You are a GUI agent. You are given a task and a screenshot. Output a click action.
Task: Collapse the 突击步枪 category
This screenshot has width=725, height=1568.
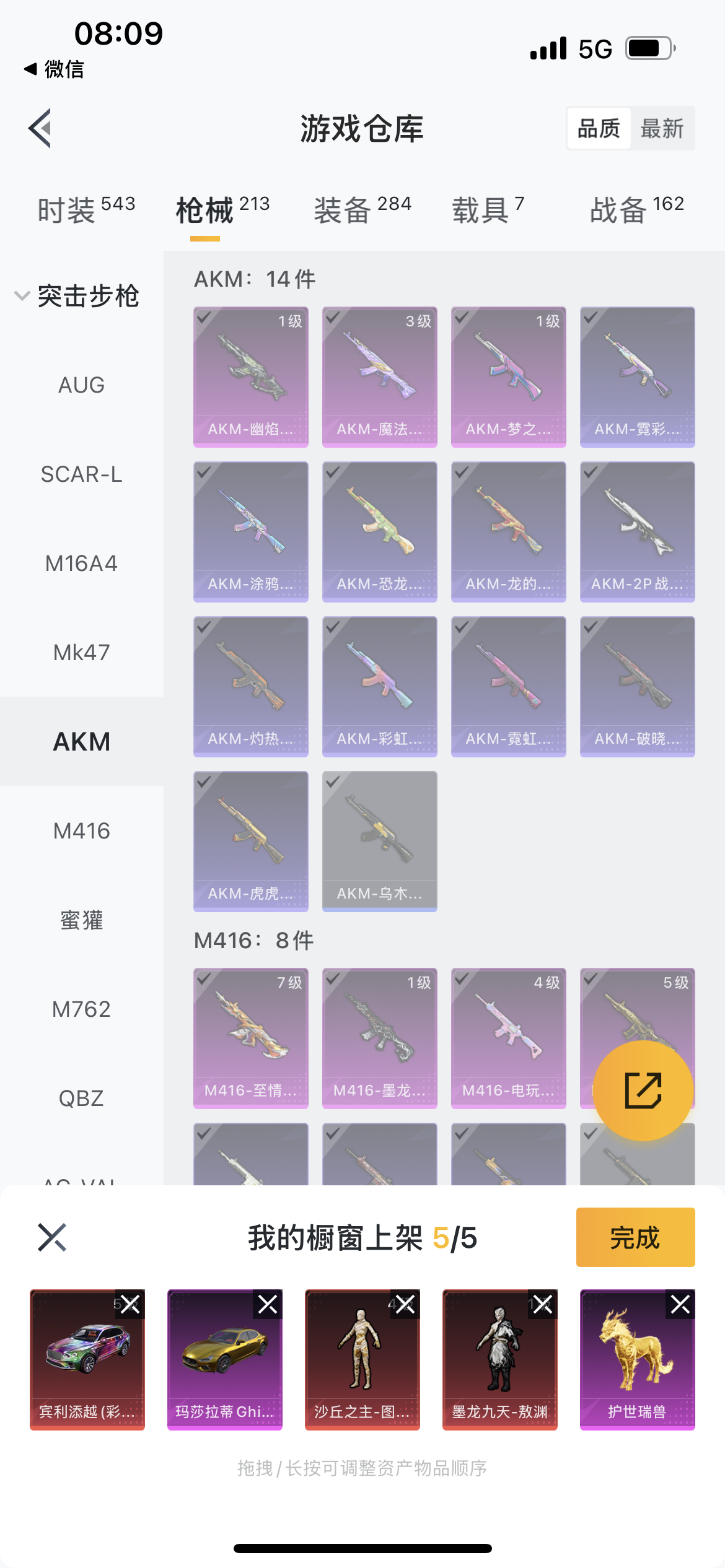click(x=22, y=295)
